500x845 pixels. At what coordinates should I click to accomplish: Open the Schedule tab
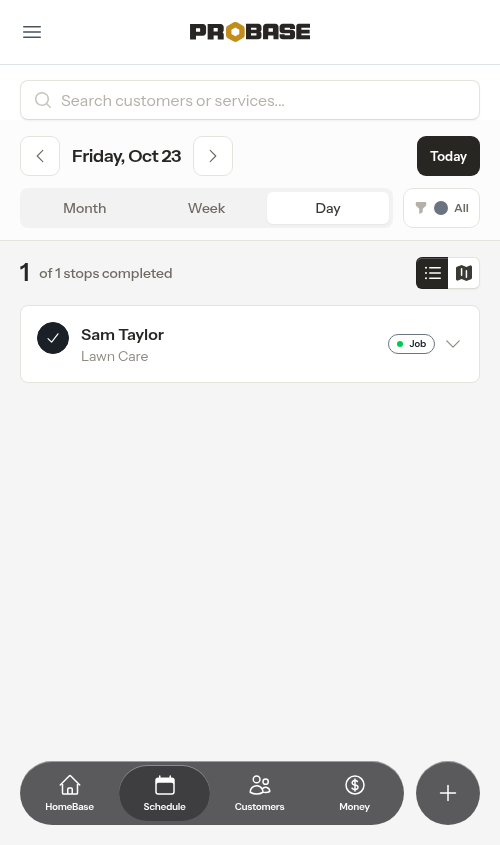point(164,793)
